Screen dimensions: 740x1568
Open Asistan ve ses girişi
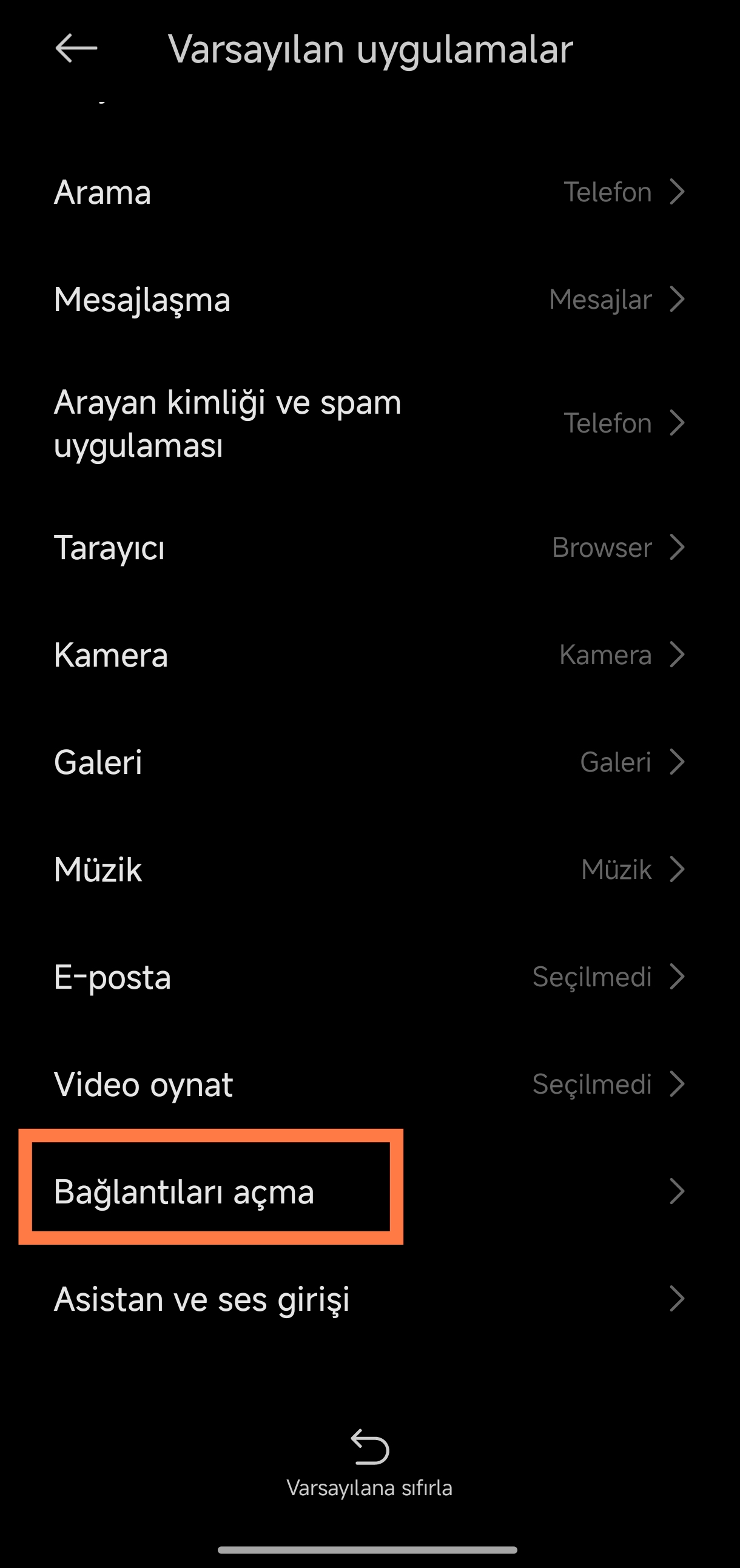[x=370, y=1299]
